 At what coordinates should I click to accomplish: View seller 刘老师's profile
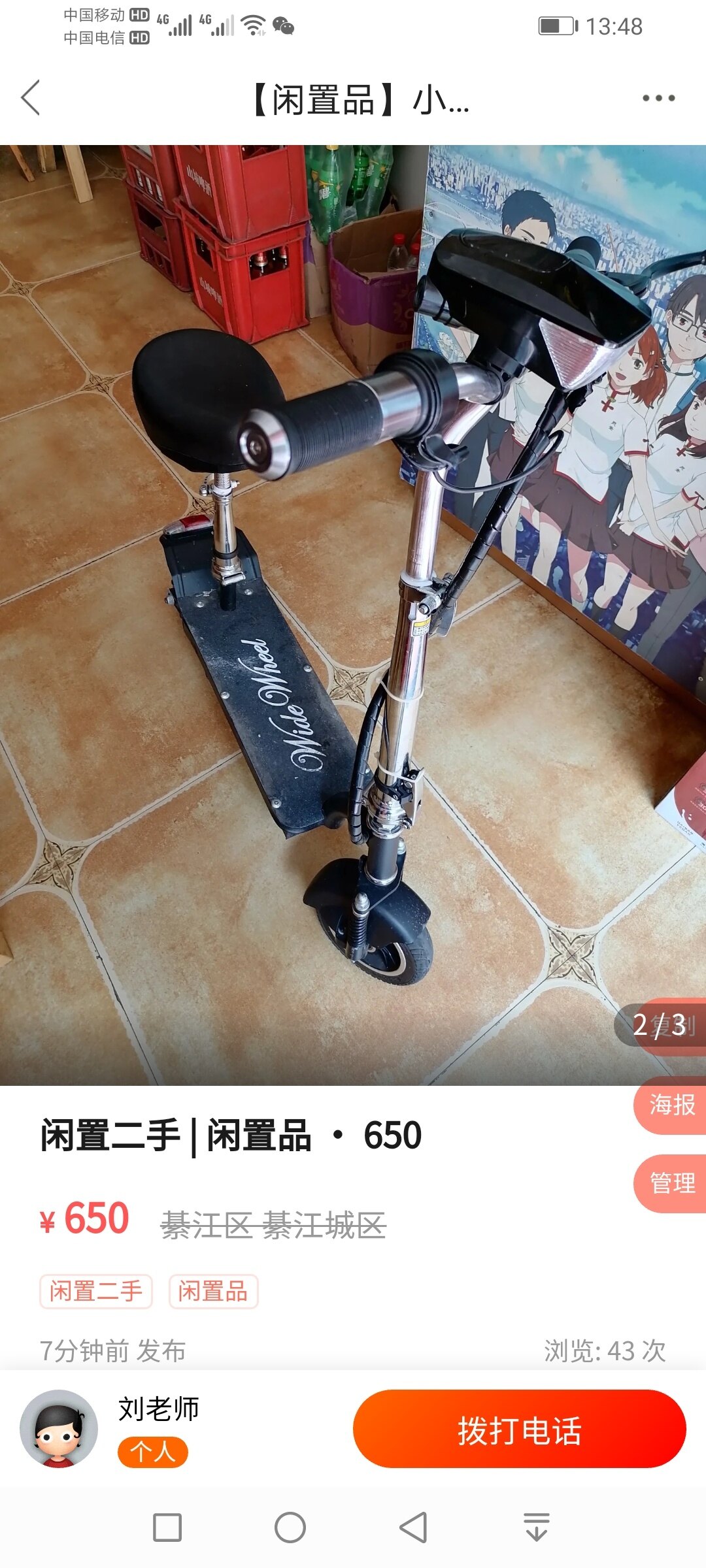59,1428
